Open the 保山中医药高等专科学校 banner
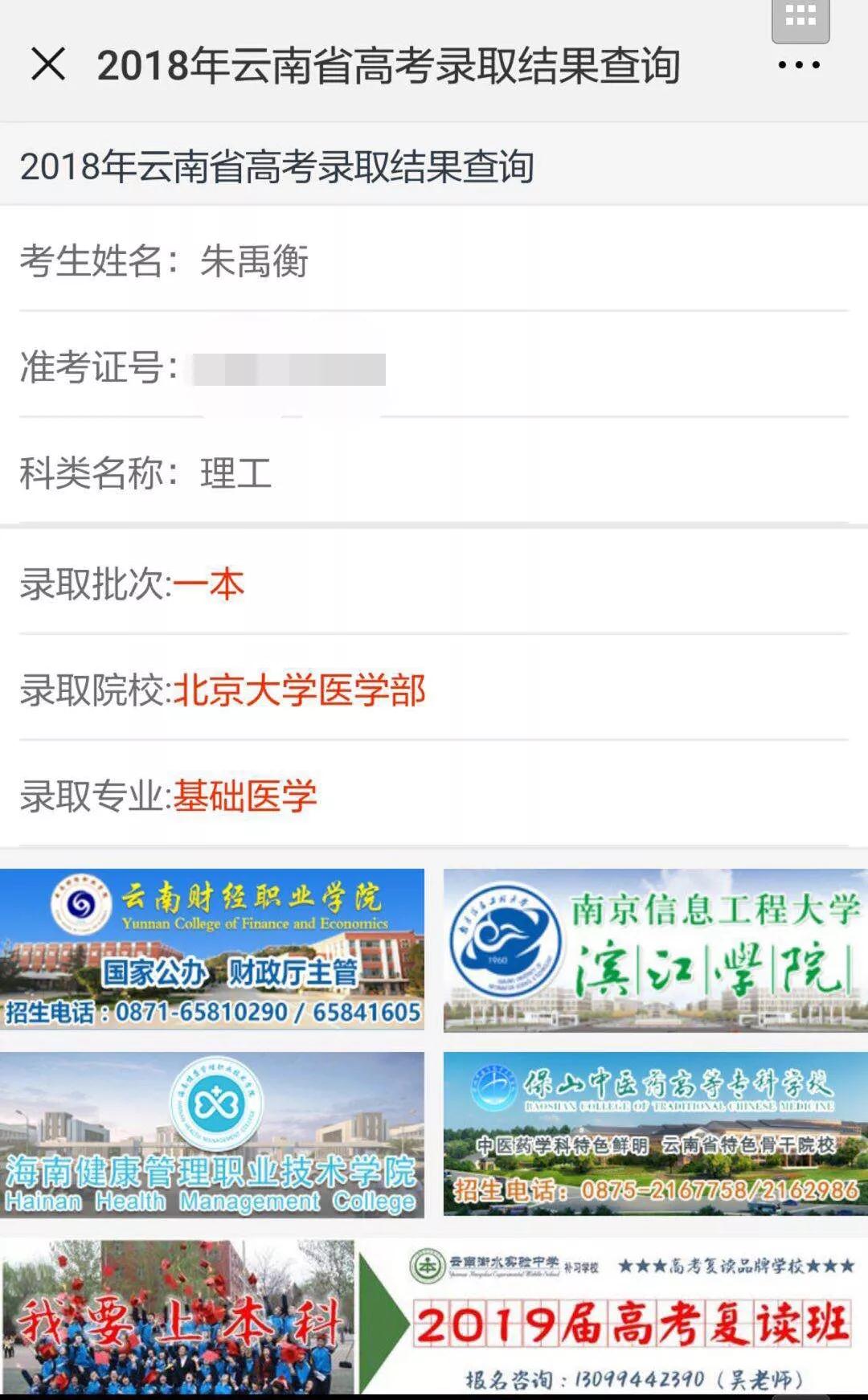The height and width of the screenshot is (1400, 868). pyautogui.click(x=655, y=1134)
